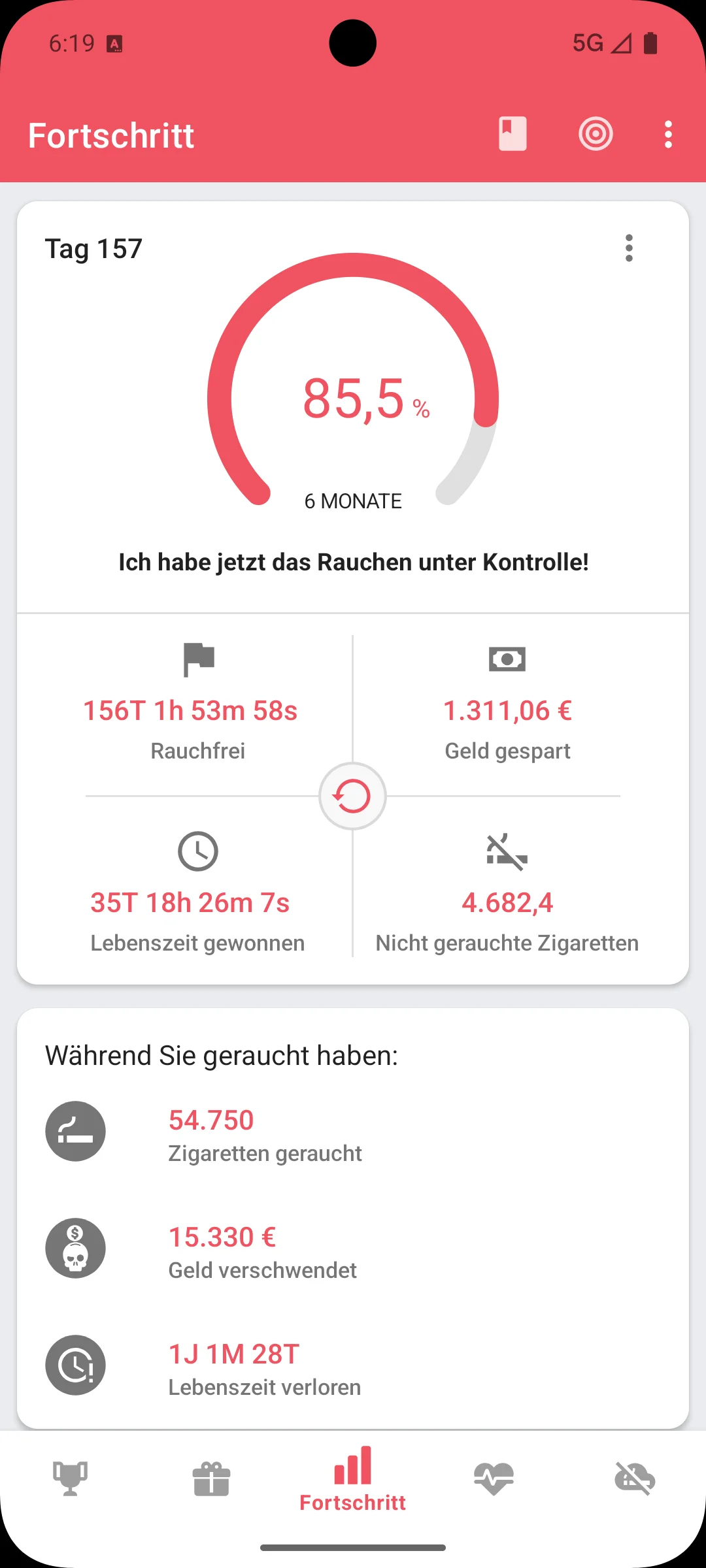Tap the Geld gespart value 1.311,06 €
Image resolution: width=706 pixels, height=1568 pixels.
click(x=507, y=710)
